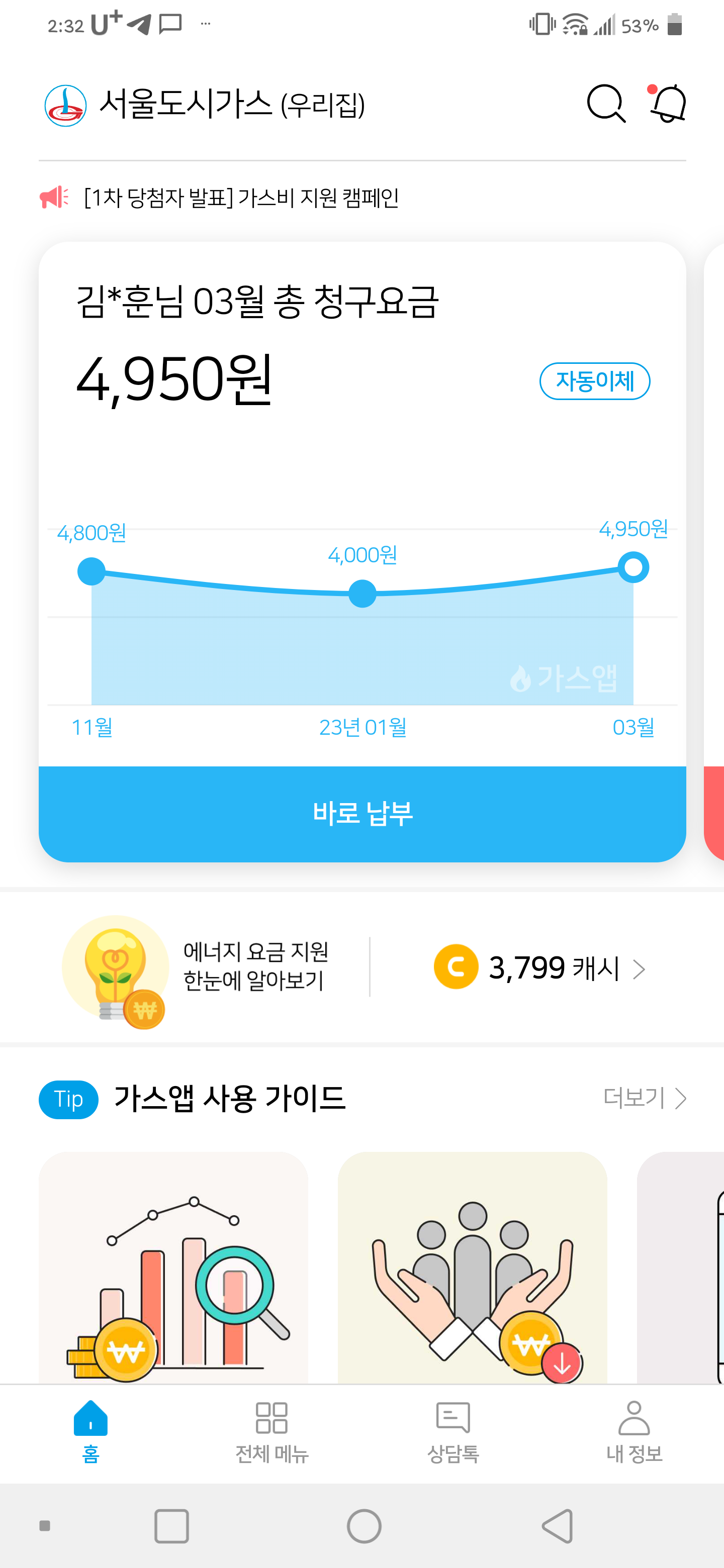
Task: Tap the 자동이체 auto-transfer button
Action: click(594, 381)
